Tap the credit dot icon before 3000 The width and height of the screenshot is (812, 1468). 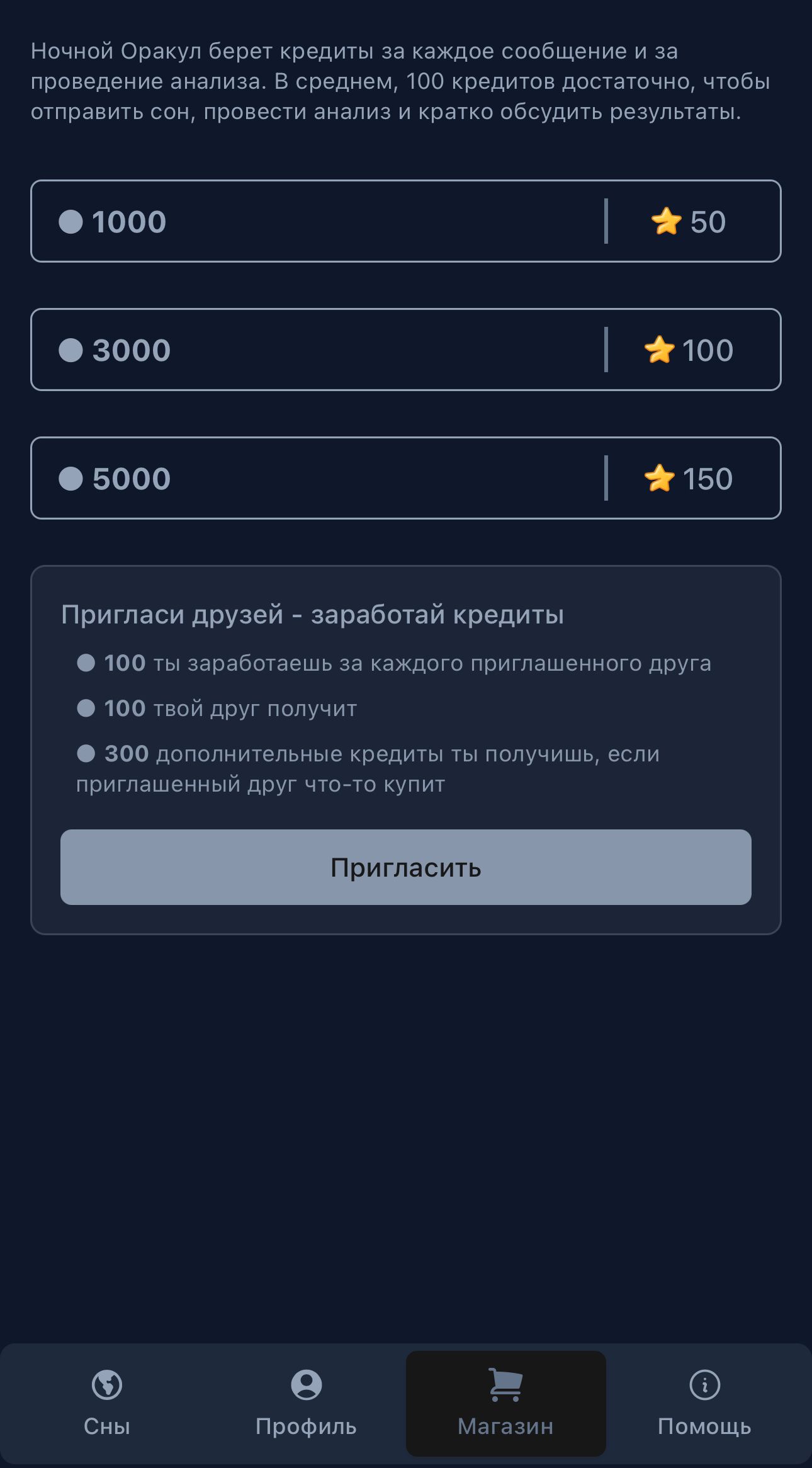point(71,350)
